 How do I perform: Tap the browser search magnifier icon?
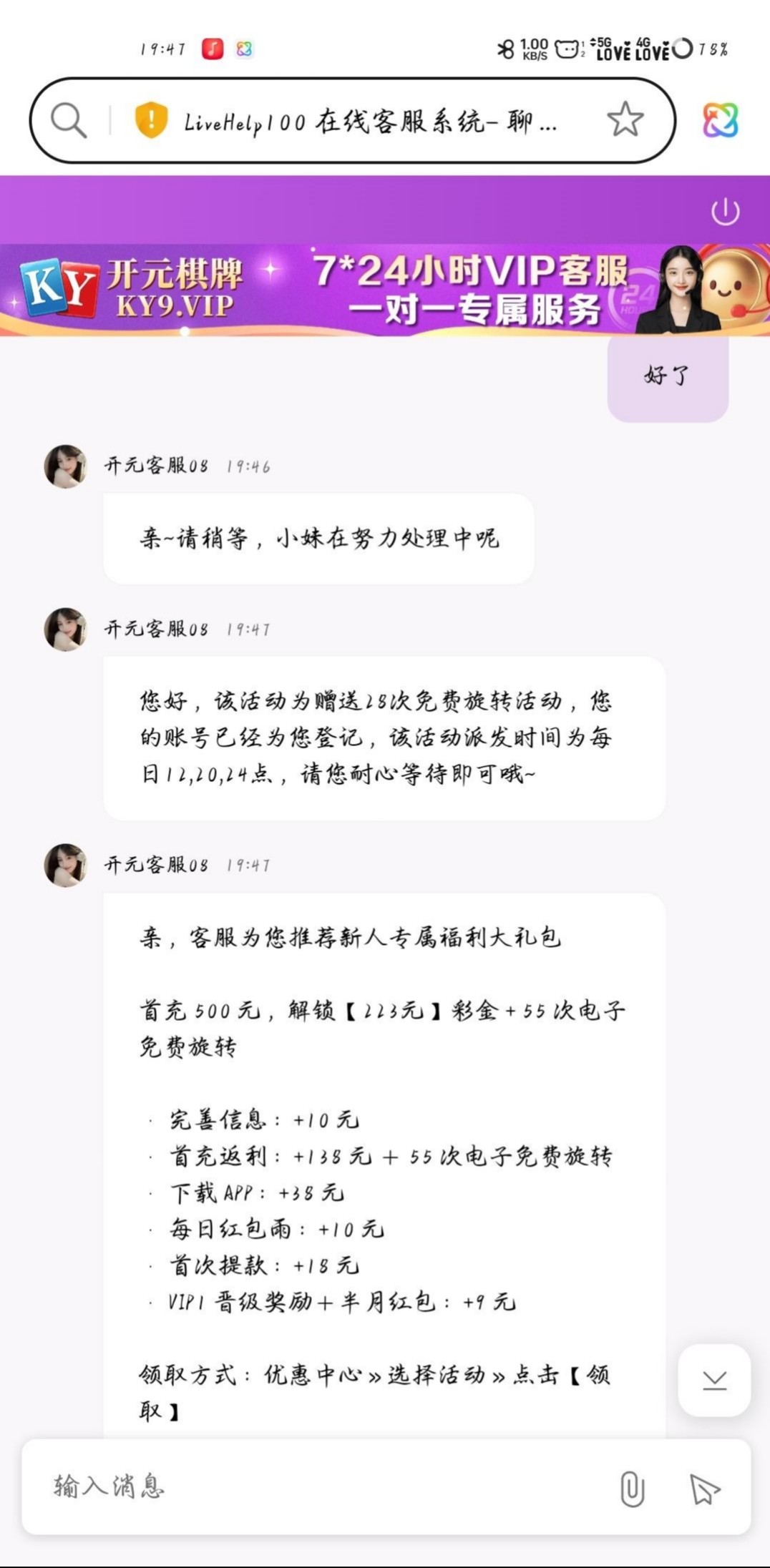69,120
